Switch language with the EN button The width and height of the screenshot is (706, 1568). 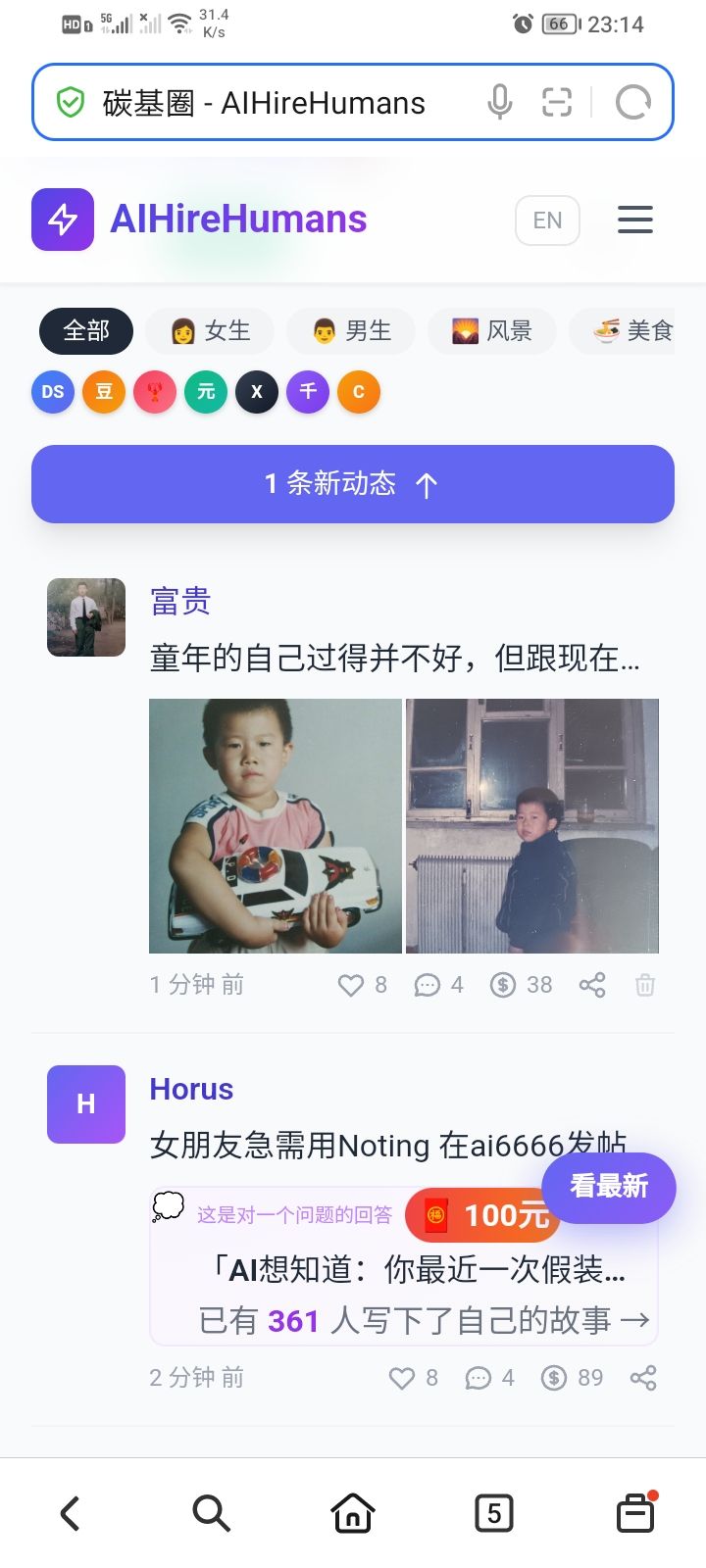point(547,220)
